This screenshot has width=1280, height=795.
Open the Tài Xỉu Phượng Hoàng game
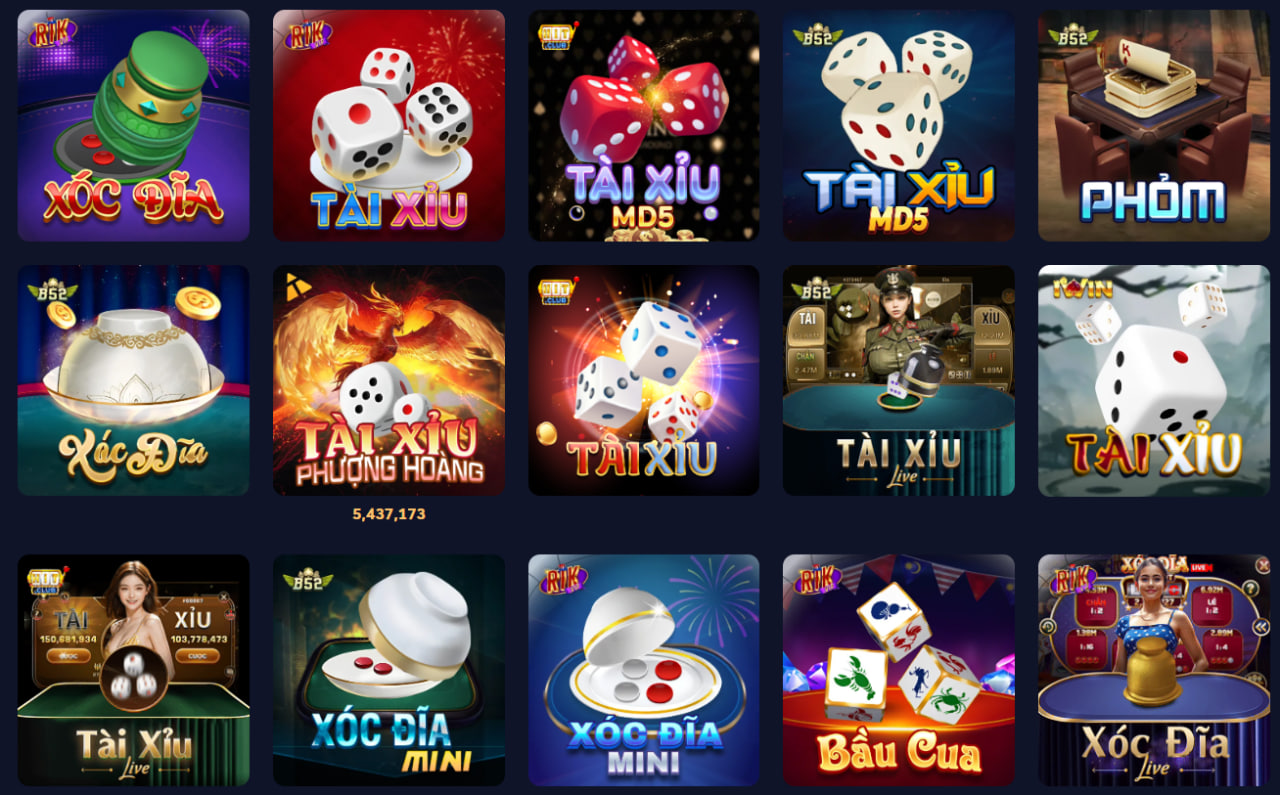389,380
